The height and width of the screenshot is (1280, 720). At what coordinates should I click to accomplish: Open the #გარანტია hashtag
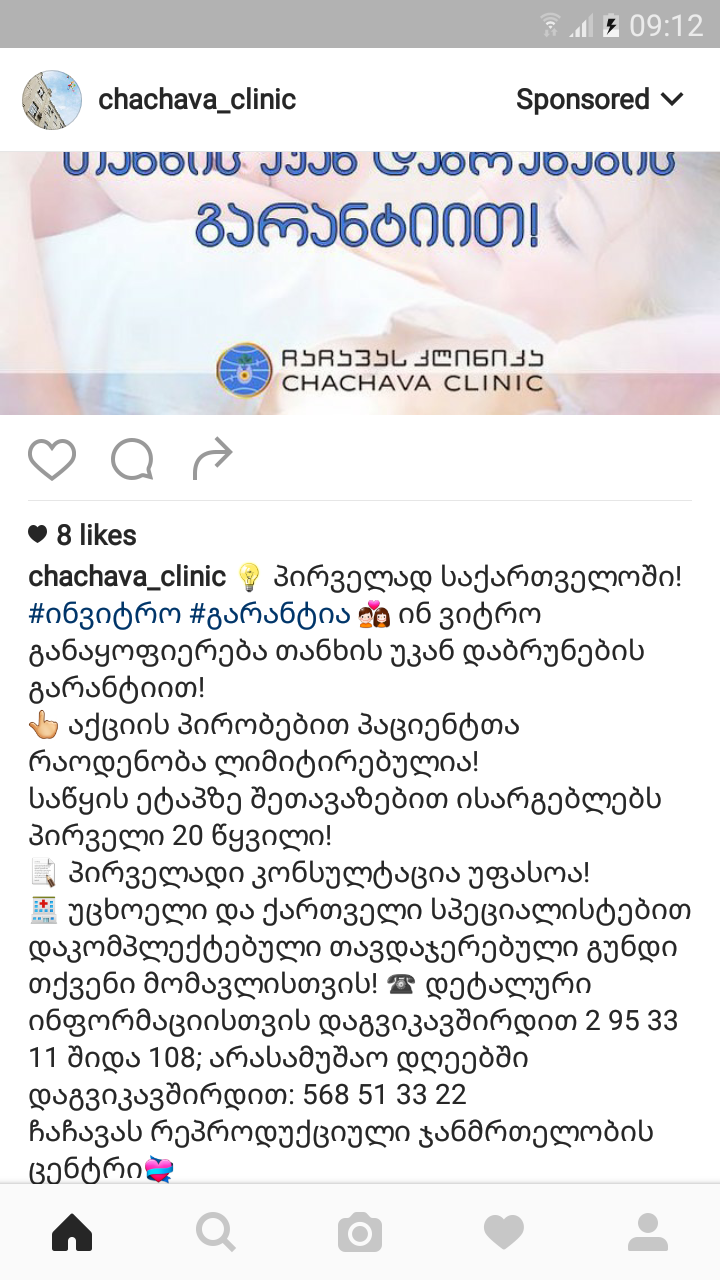coord(269,613)
